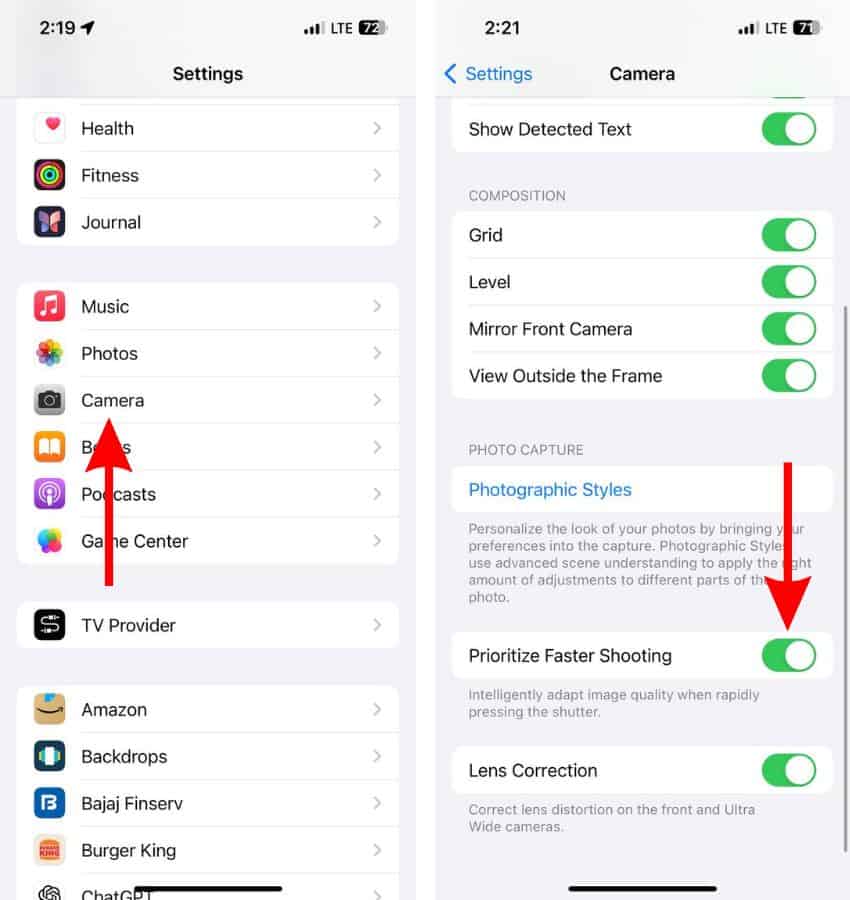Go back to Settings from Camera
The height and width of the screenshot is (900, 850).
click(x=487, y=74)
